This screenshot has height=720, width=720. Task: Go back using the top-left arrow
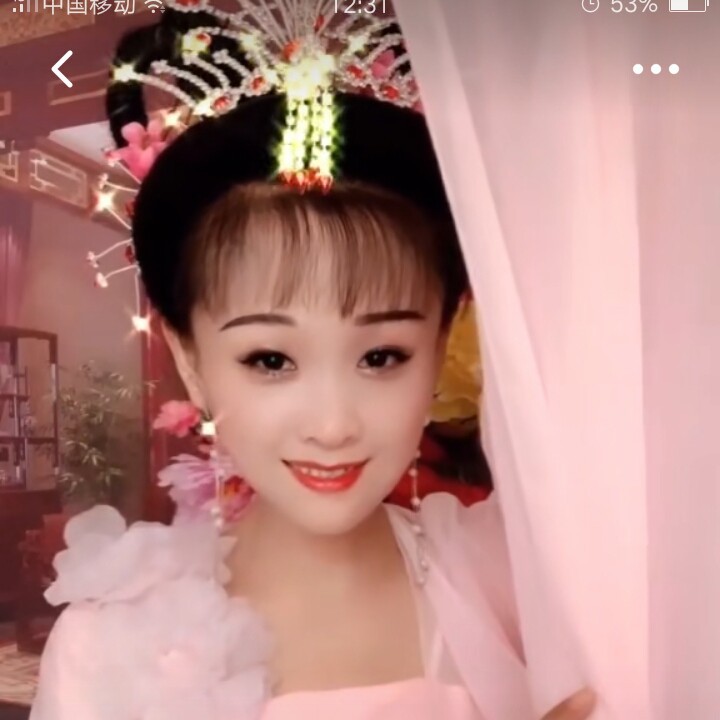click(x=63, y=69)
